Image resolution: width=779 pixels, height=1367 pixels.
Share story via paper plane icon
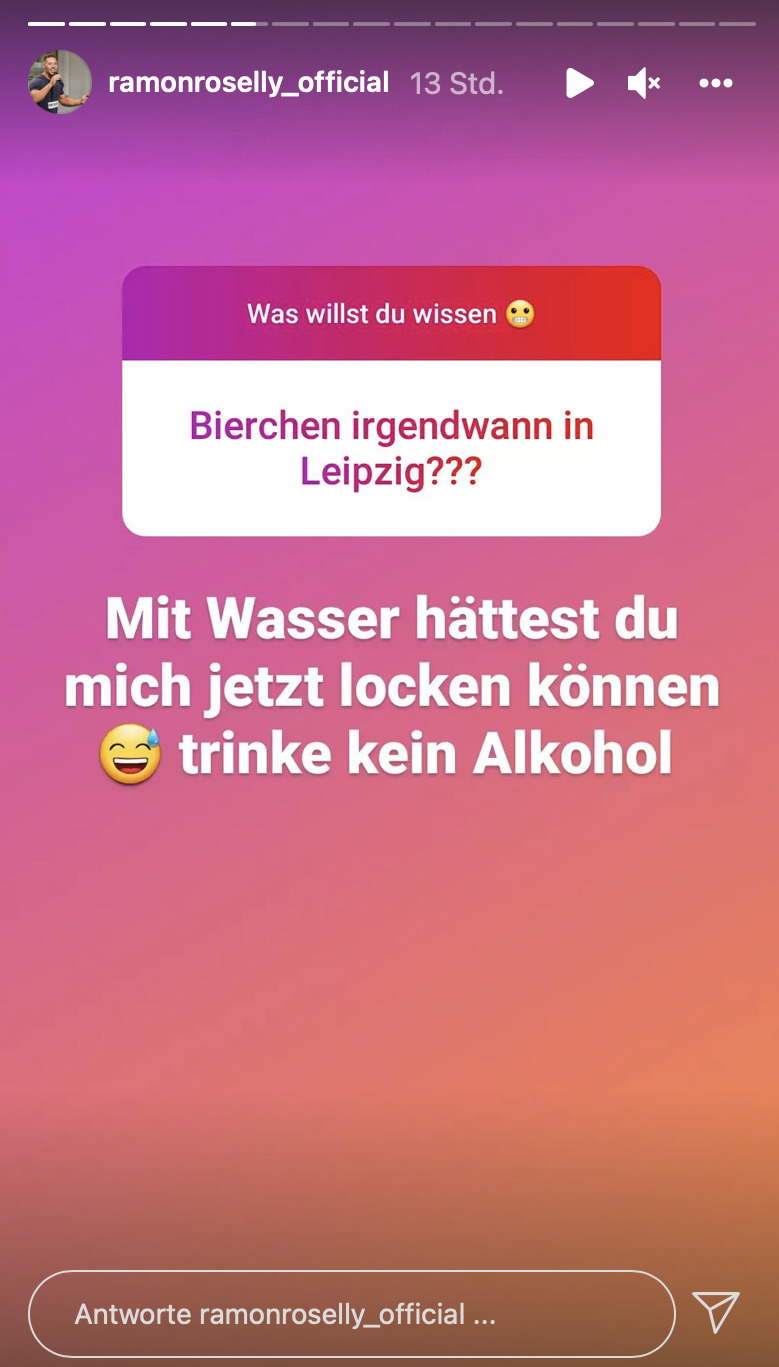click(x=716, y=1311)
